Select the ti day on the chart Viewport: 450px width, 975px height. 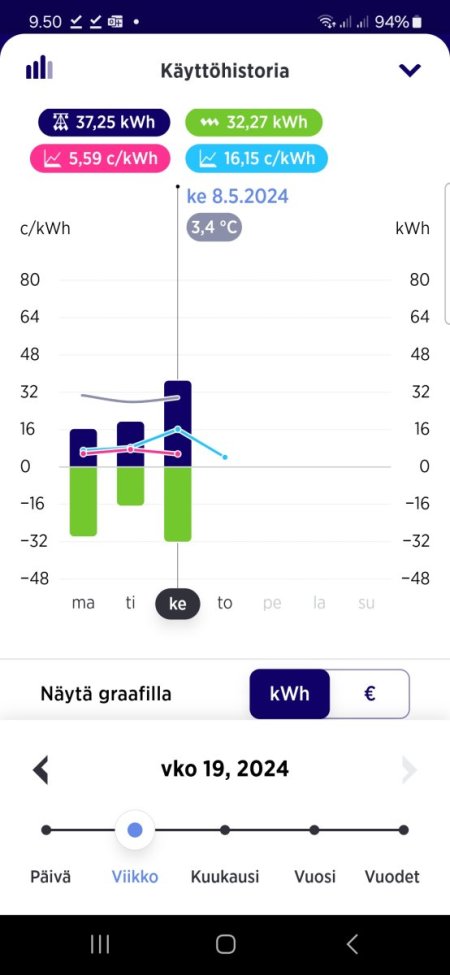pos(130,603)
